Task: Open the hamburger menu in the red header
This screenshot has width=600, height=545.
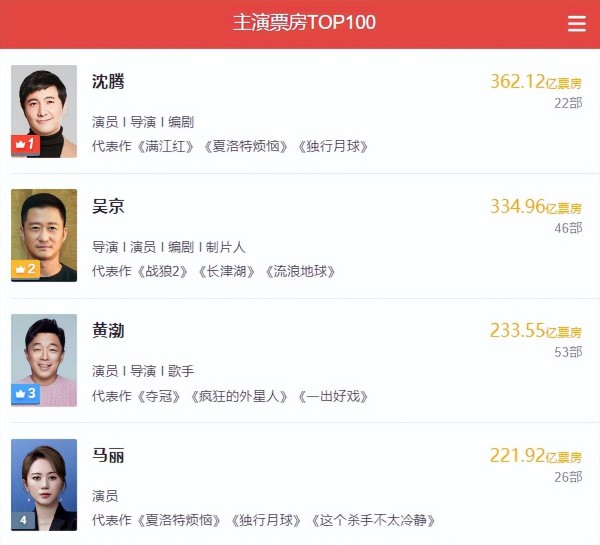Action: 577,24
